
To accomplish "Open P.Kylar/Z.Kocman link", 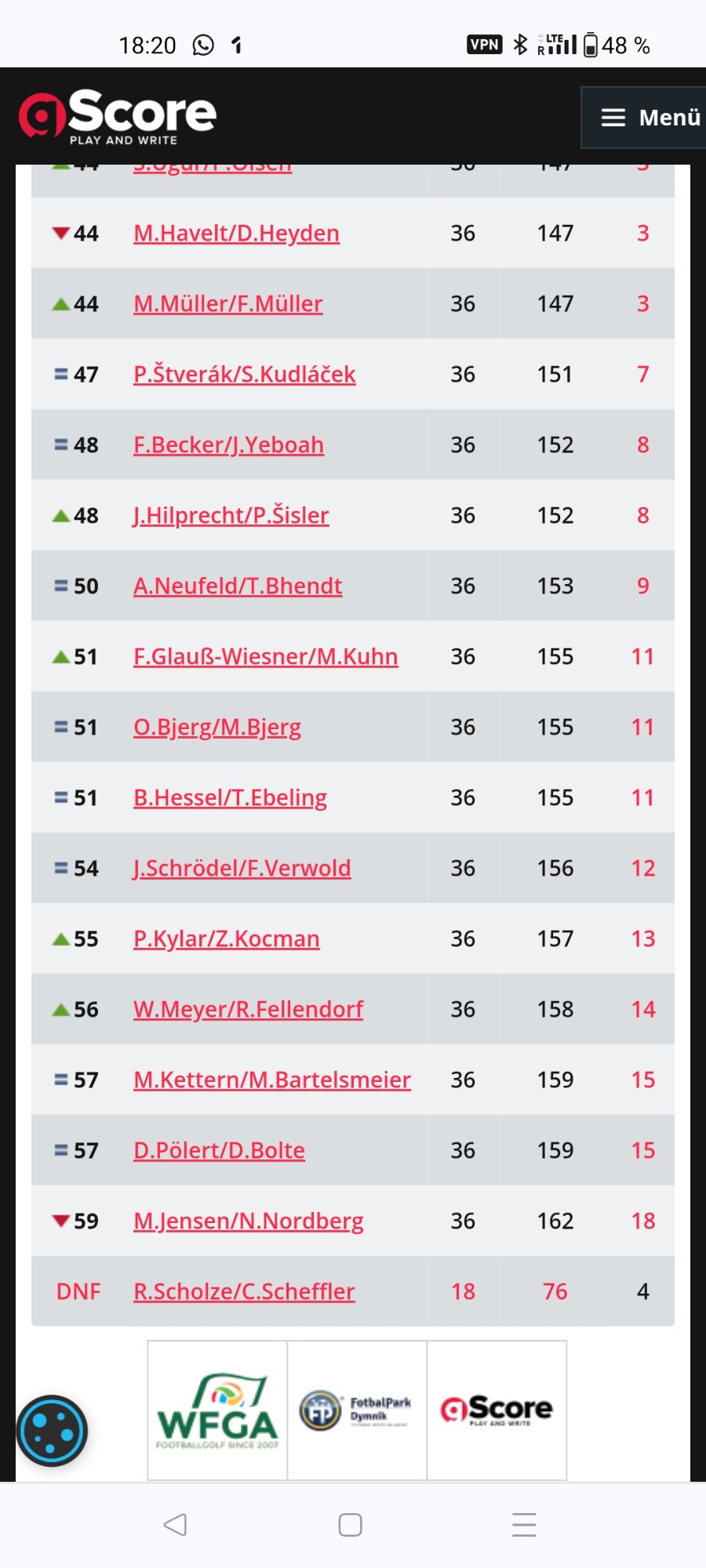I will (x=226, y=939).
